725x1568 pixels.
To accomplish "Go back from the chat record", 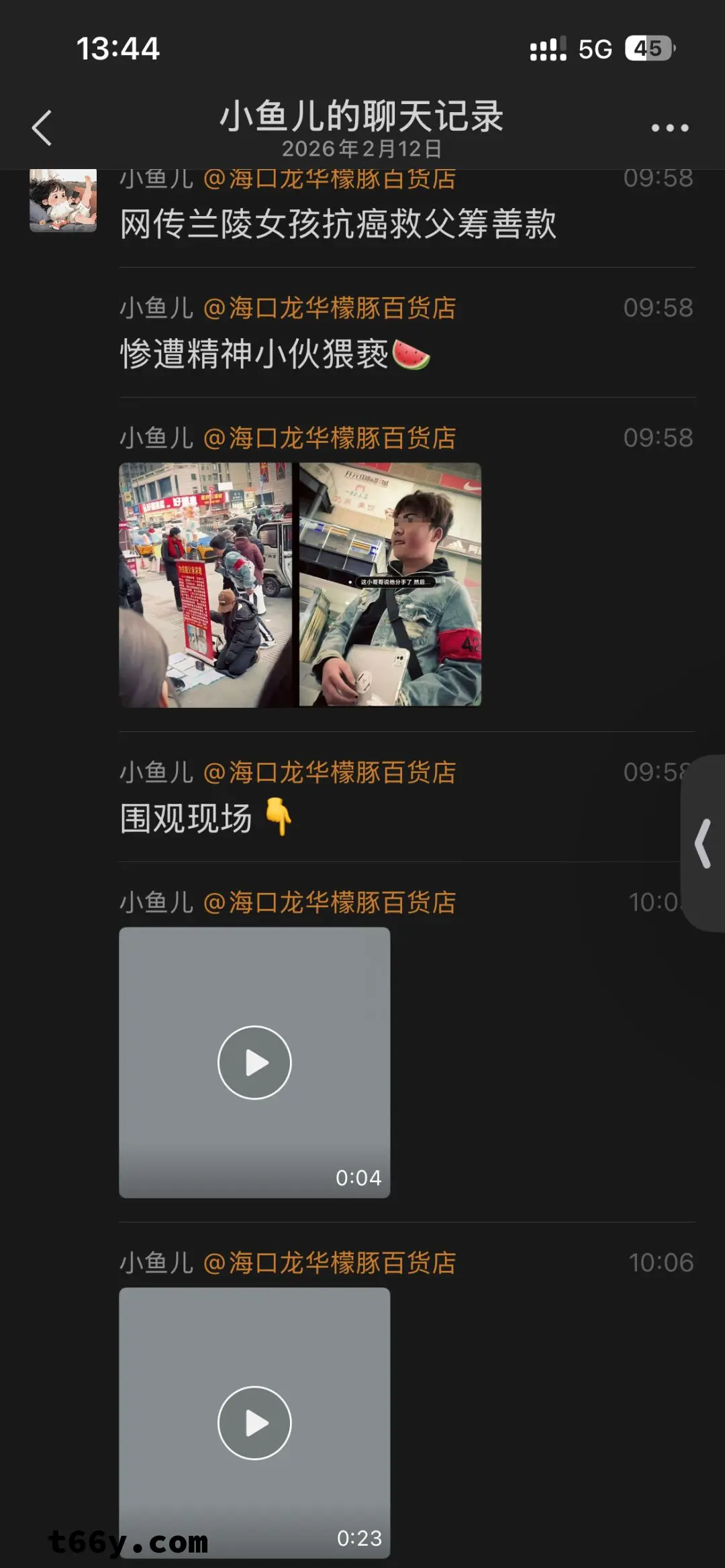I will 42,127.
